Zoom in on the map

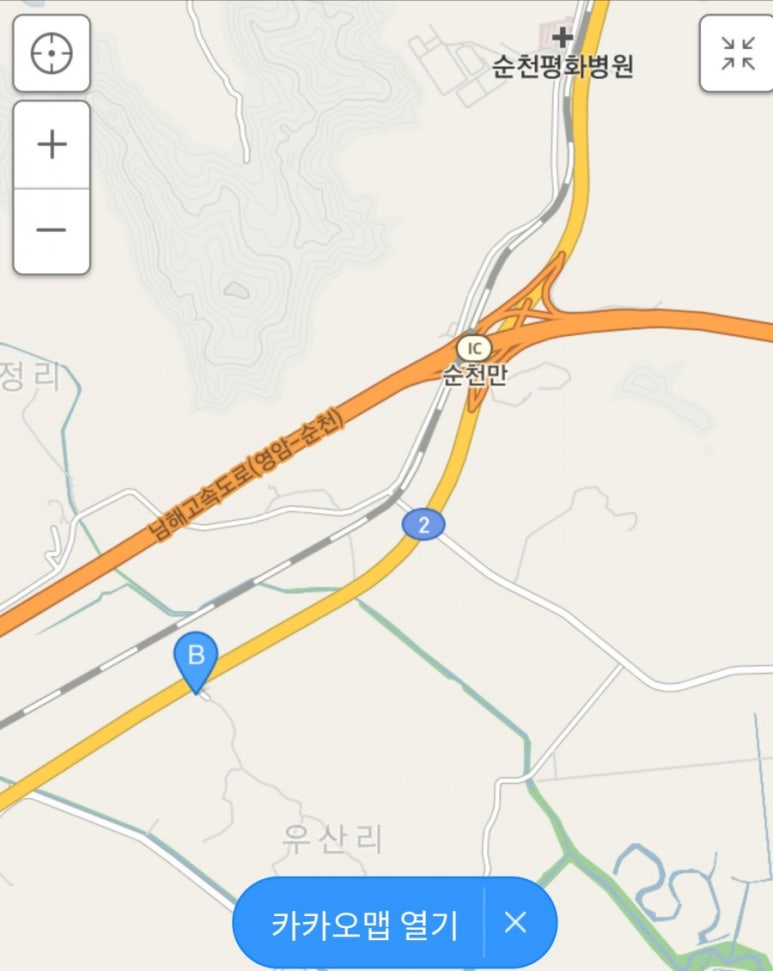52,145
